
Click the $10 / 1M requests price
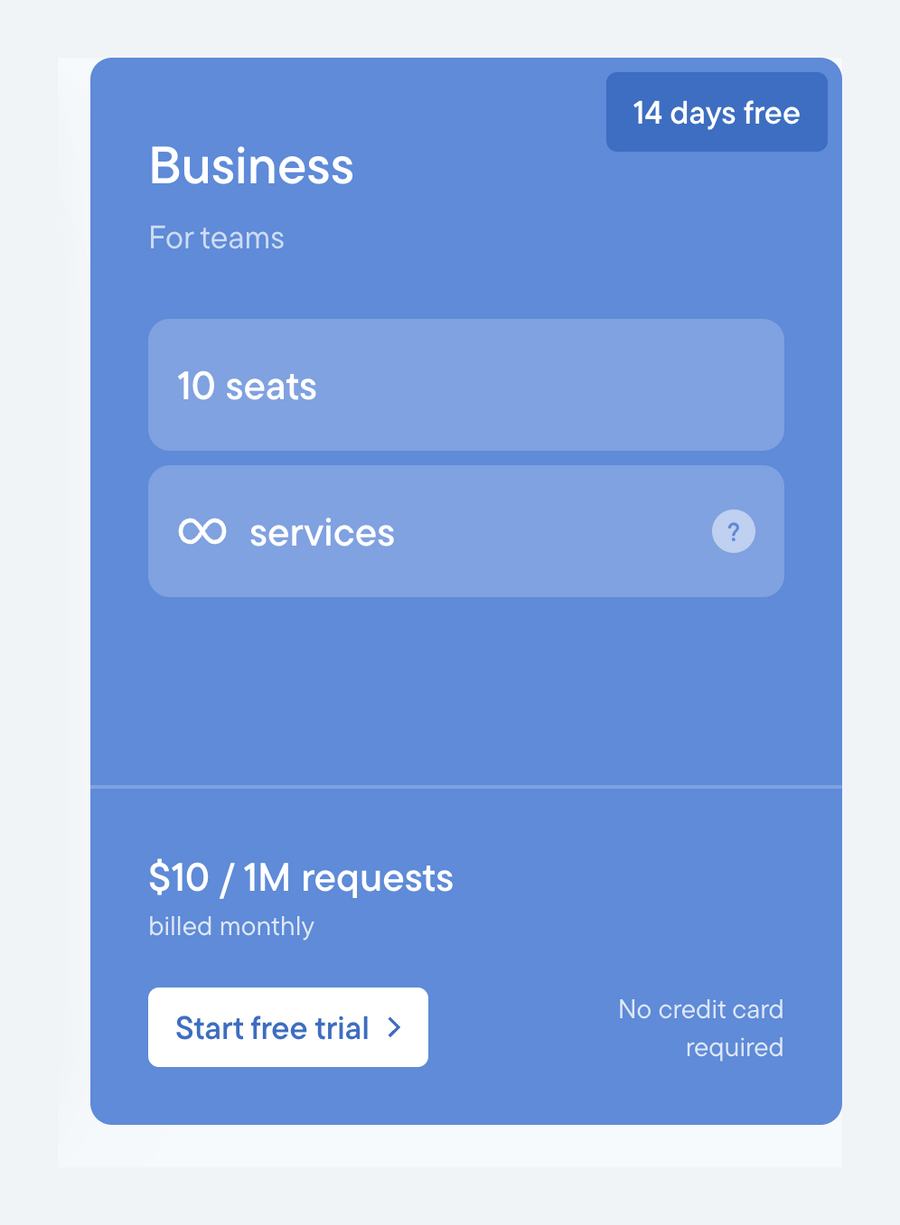coord(300,877)
